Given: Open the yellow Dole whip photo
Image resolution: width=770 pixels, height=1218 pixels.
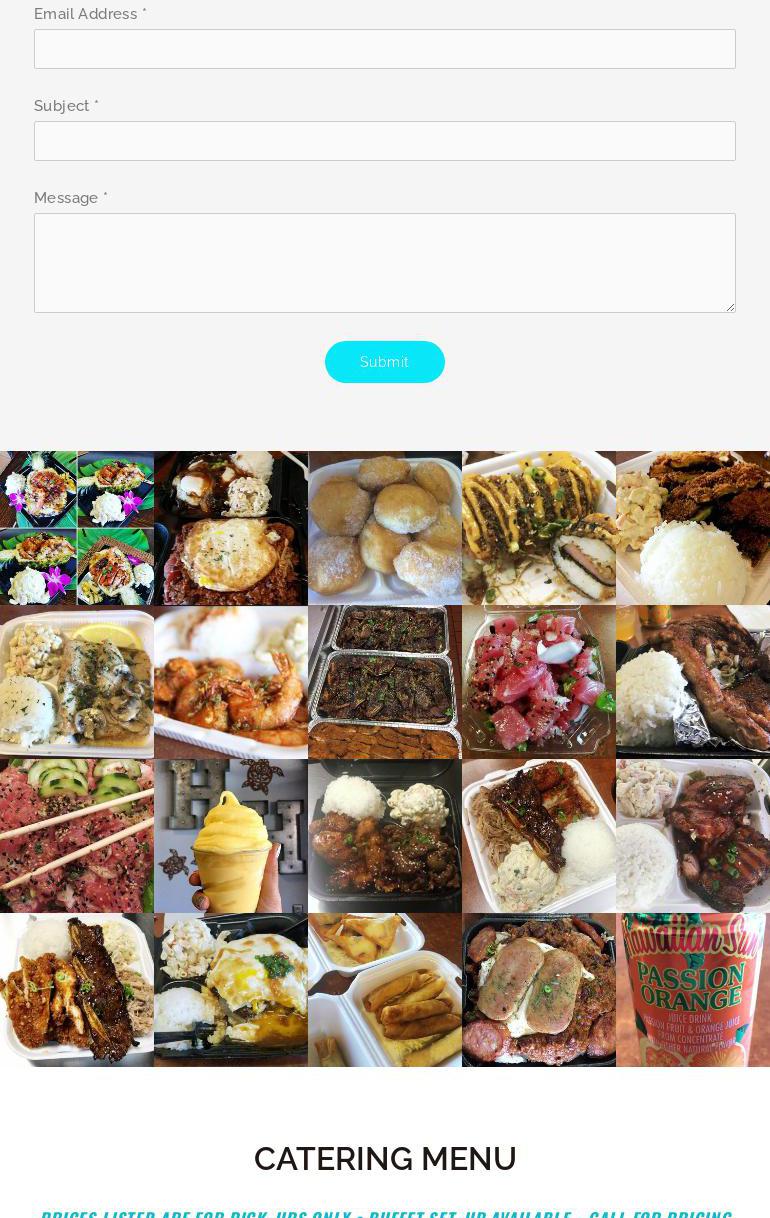Looking at the screenshot, I should (231, 836).
